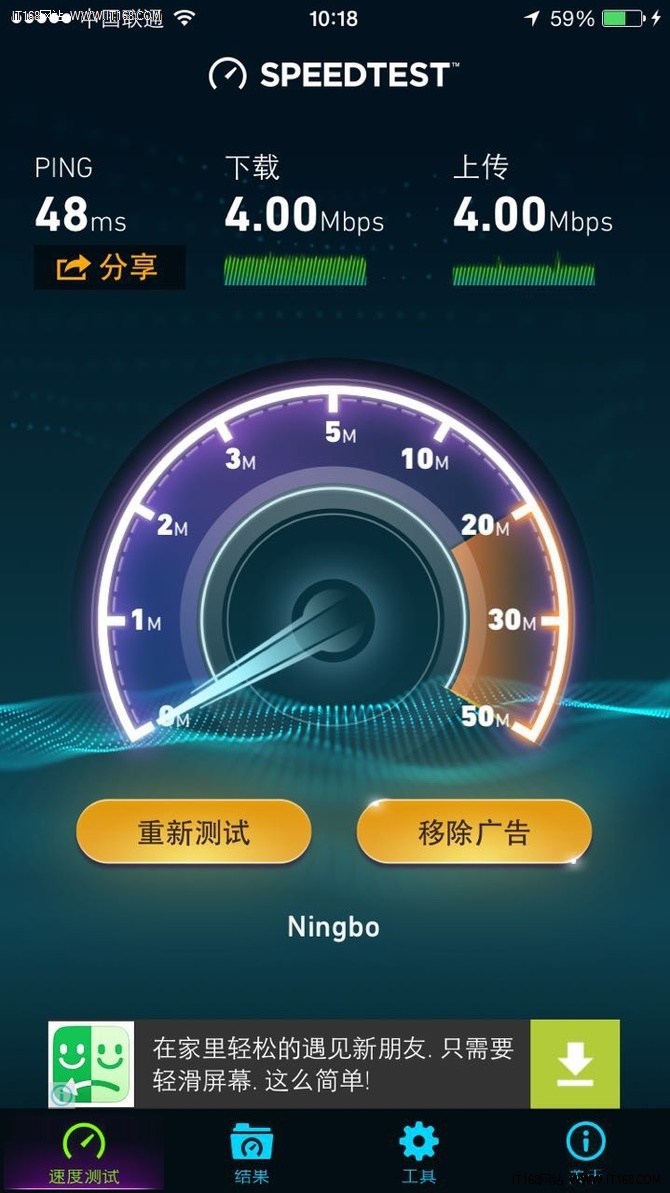The image size is (670, 1193).
Task: Select the Ningbo server label
Action: 333,927
